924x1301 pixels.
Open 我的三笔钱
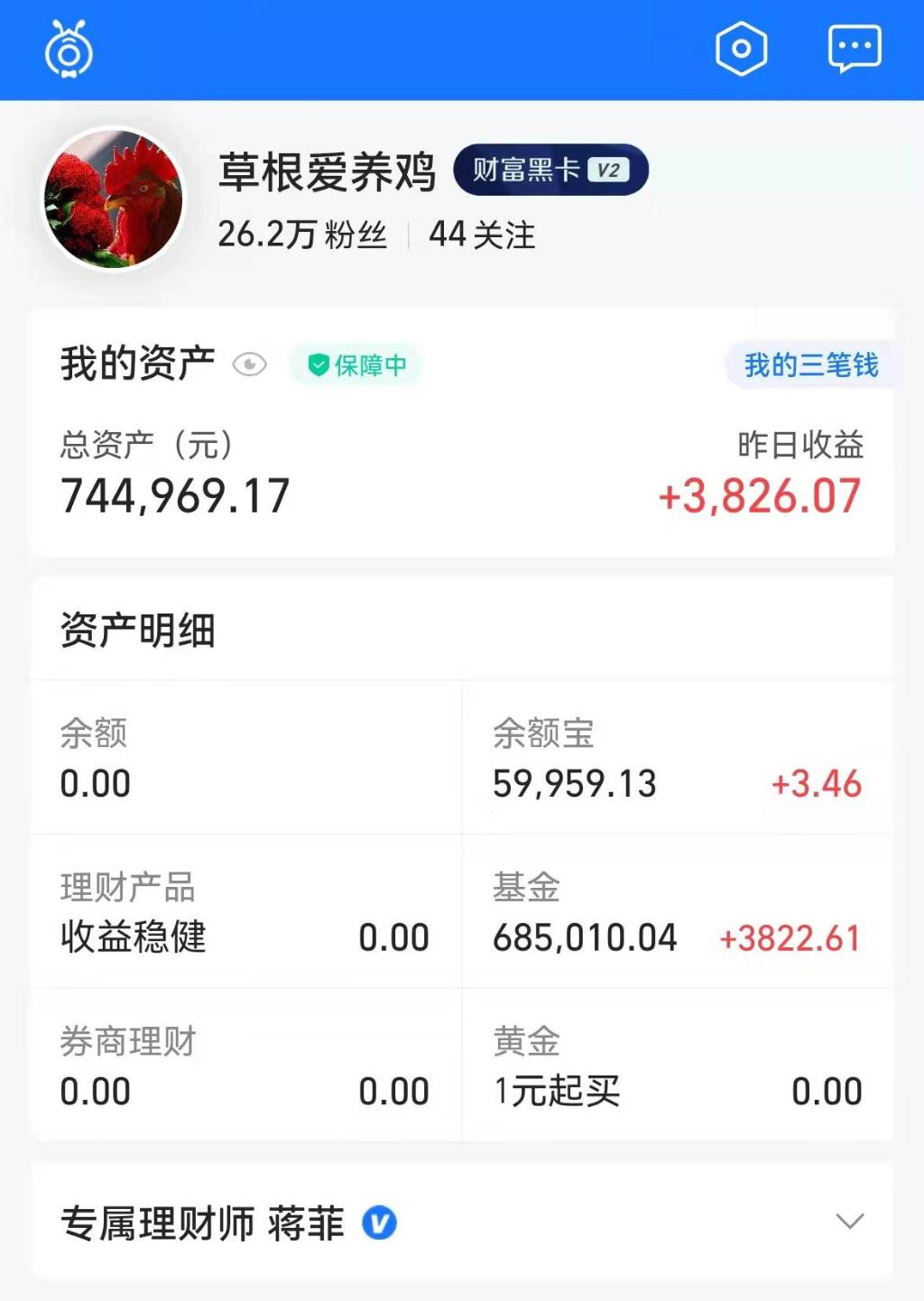tap(810, 365)
